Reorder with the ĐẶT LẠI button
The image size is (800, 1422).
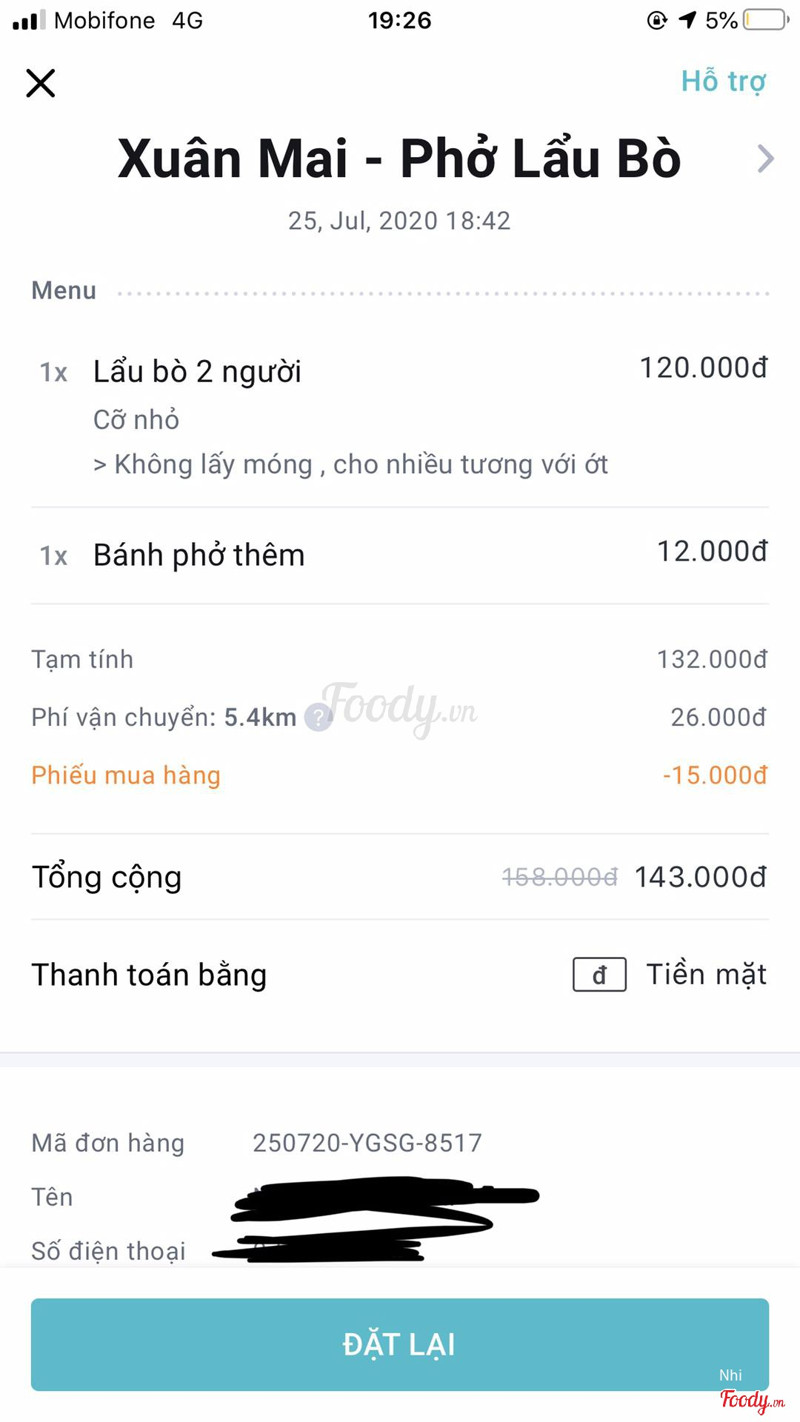pos(400,1344)
